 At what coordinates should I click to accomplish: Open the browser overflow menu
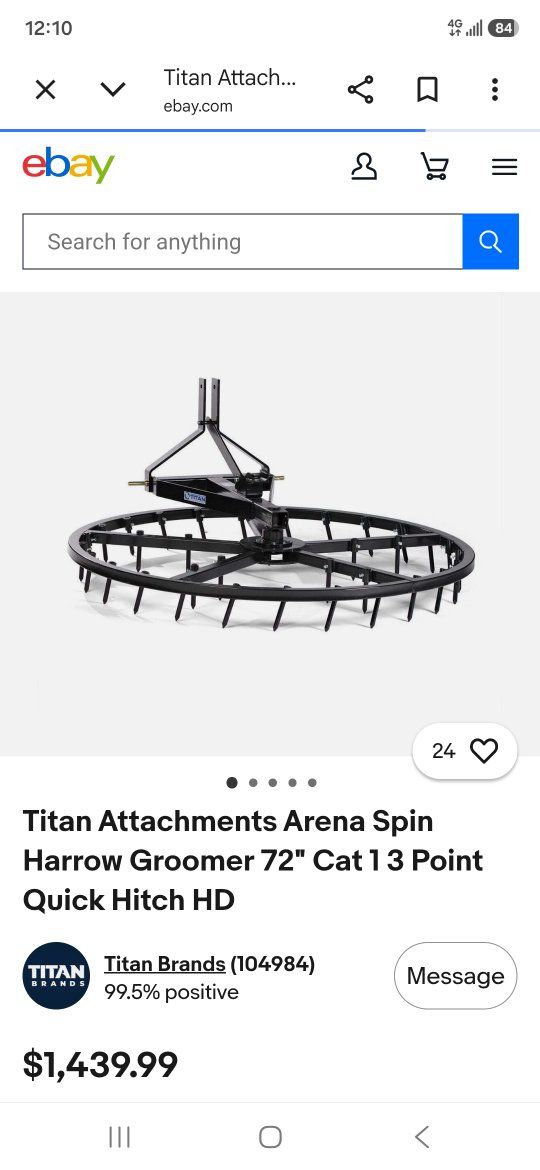[494, 90]
